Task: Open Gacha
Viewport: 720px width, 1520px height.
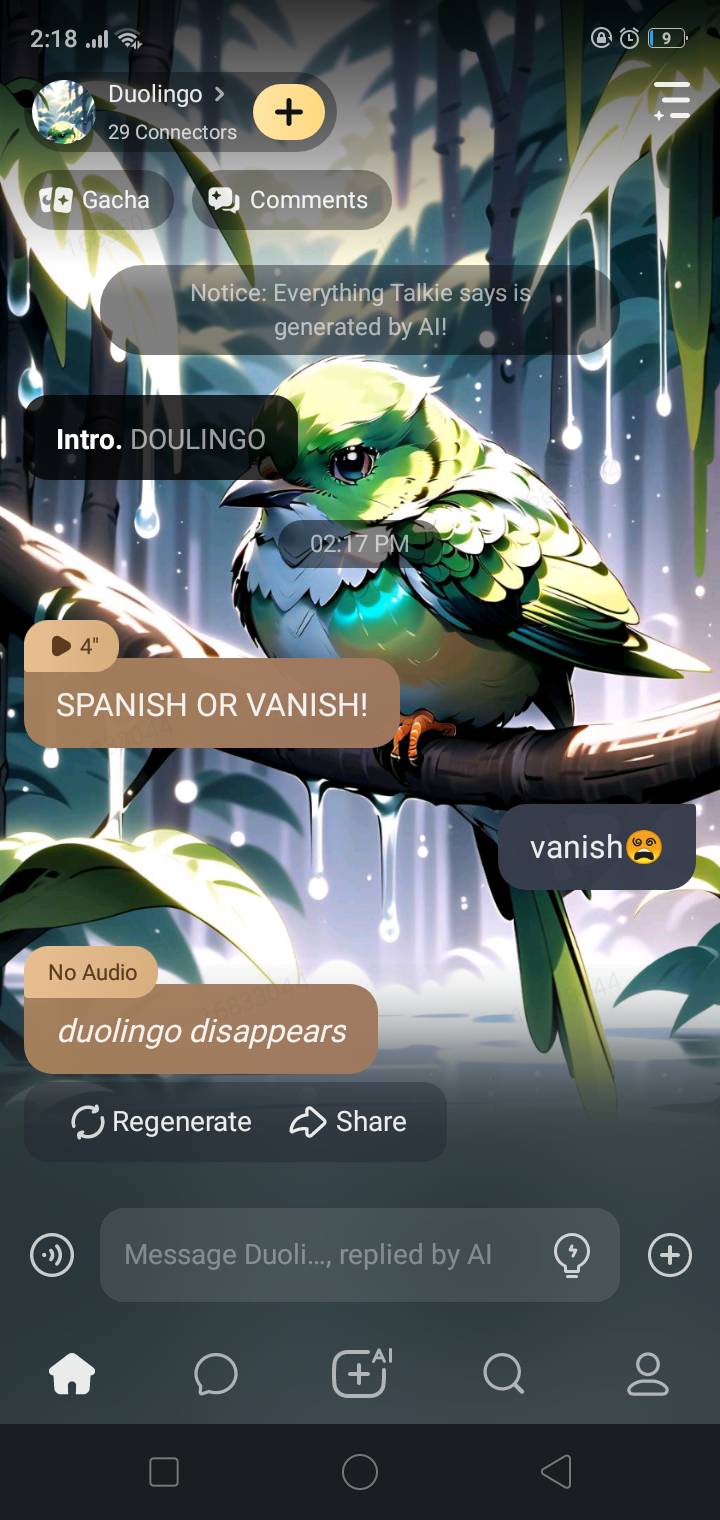Action: point(98,200)
